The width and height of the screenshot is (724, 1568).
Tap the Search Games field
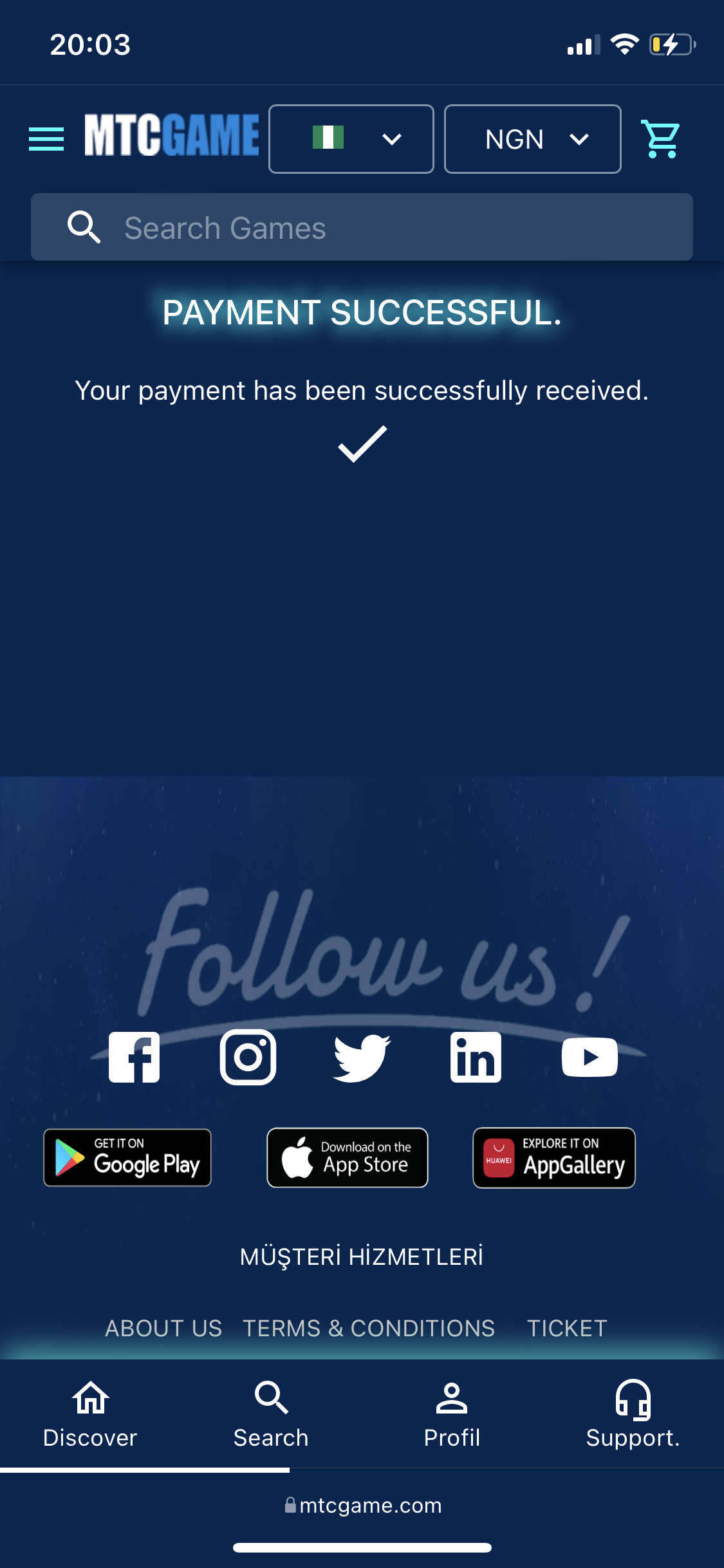pos(362,227)
